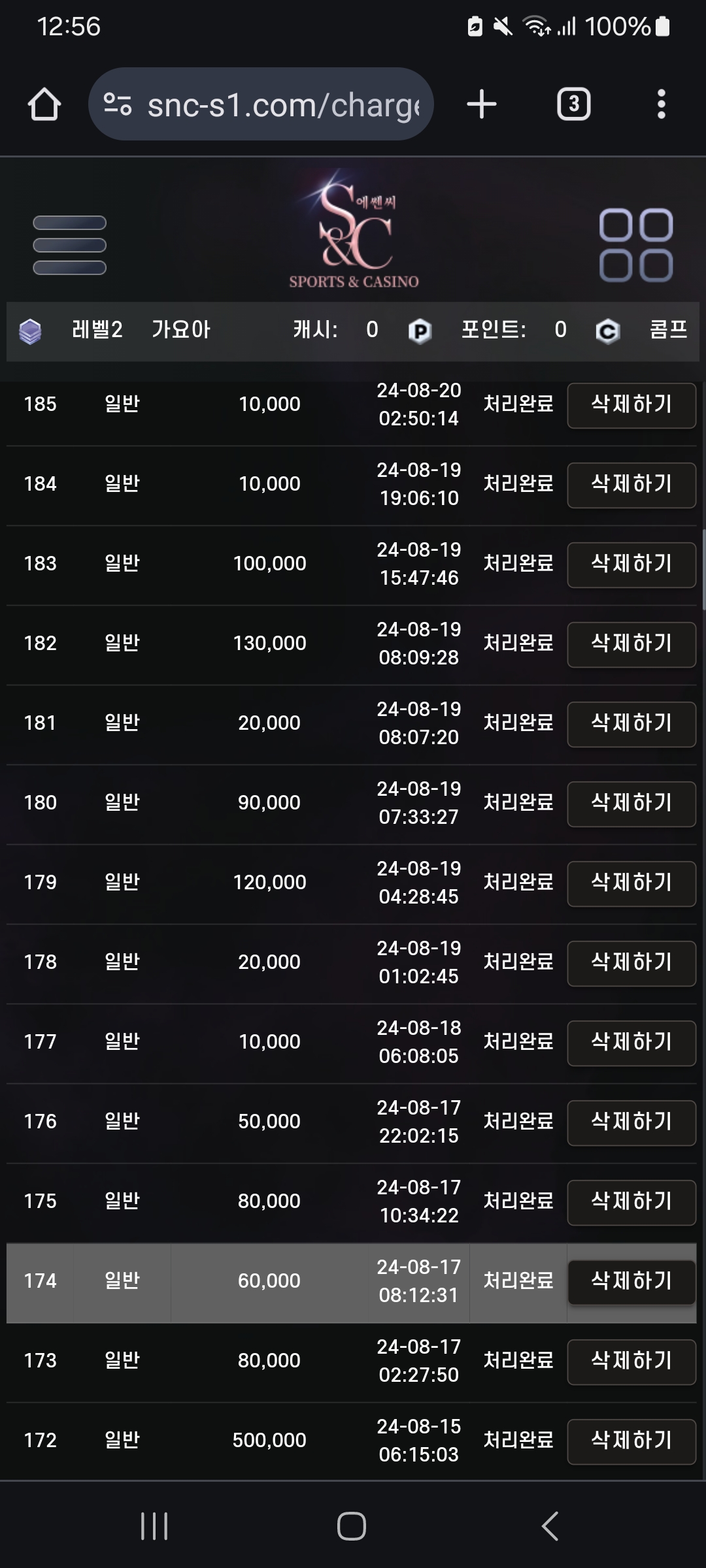
Task: Open the hamburger menu on the site header
Action: click(x=69, y=245)
